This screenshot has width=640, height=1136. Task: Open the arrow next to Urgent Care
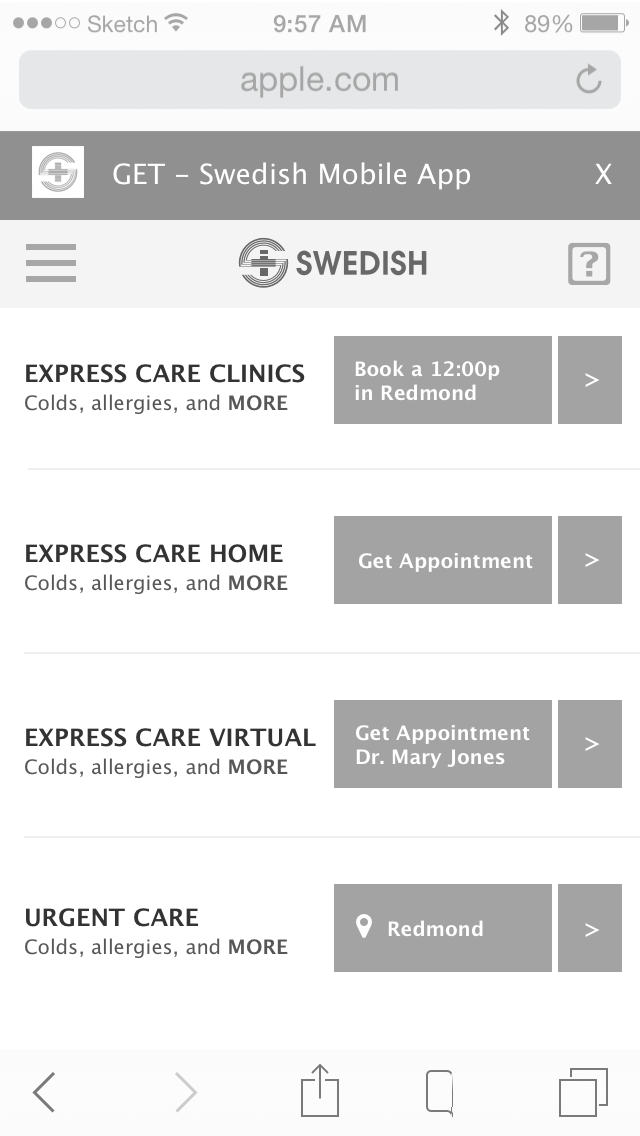click(590, 928)
